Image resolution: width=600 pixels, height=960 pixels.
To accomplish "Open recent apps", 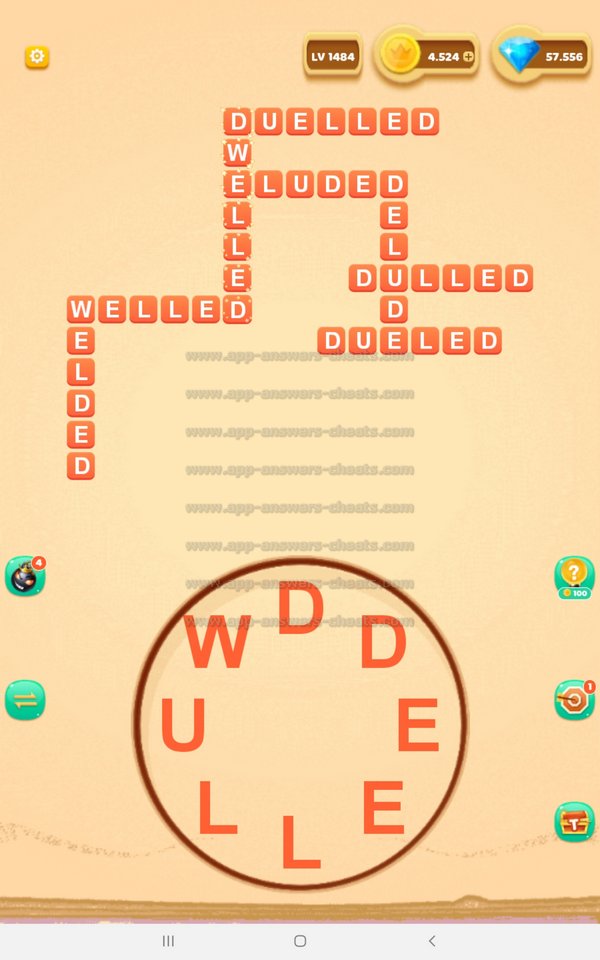I will [168, 941].
